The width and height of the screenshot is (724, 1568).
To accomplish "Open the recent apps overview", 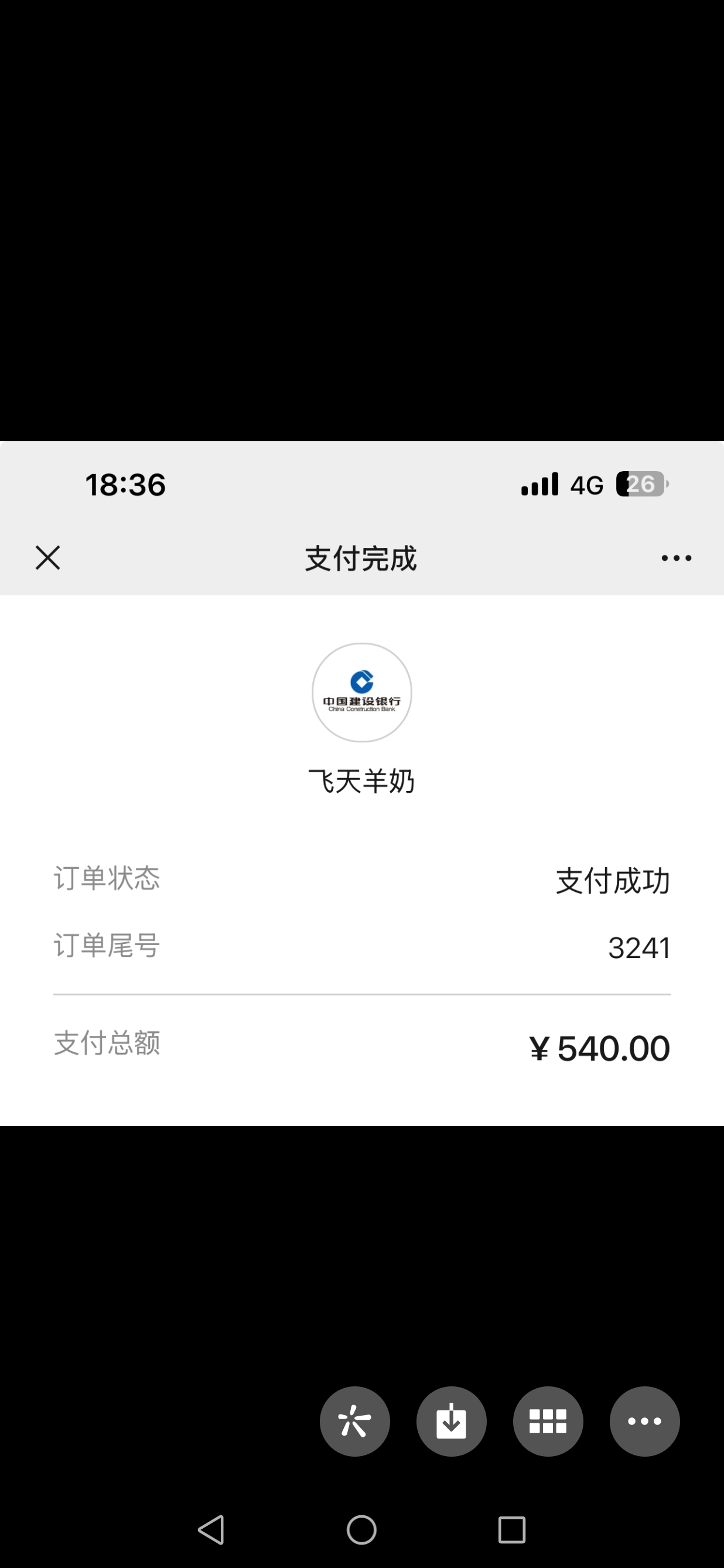I will pos(512,1530).
